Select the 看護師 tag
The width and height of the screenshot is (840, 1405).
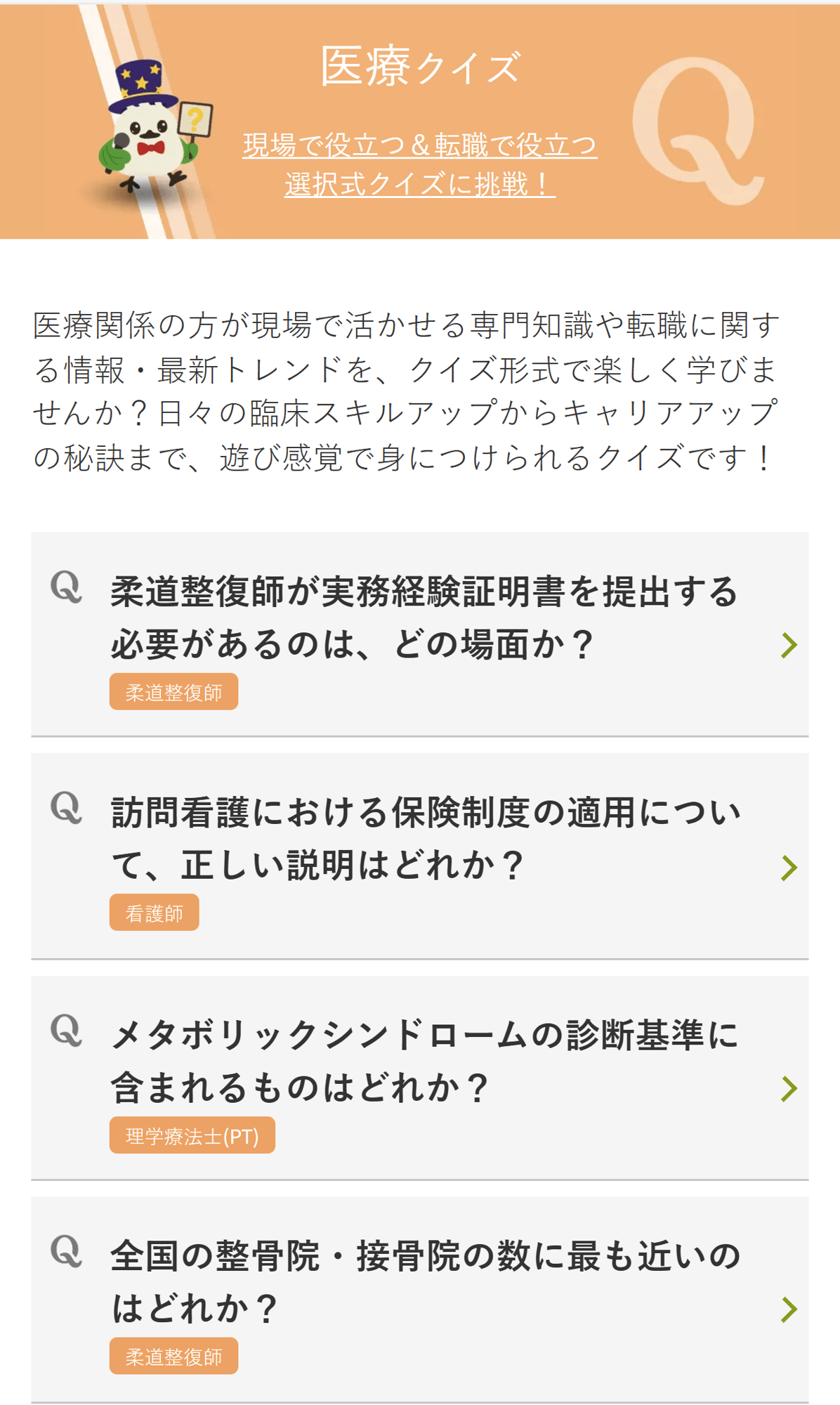(154, 913)
